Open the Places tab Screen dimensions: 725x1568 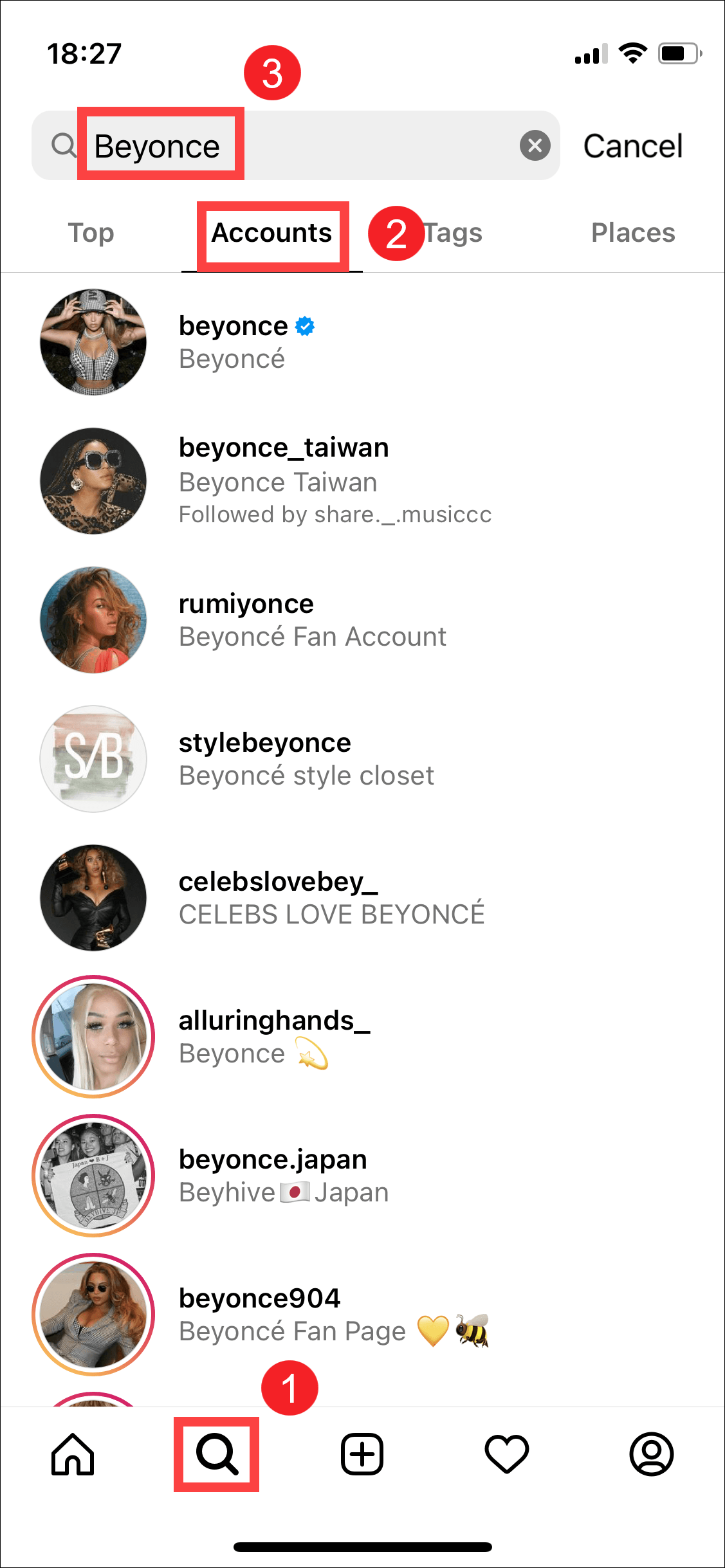(633, 233)
